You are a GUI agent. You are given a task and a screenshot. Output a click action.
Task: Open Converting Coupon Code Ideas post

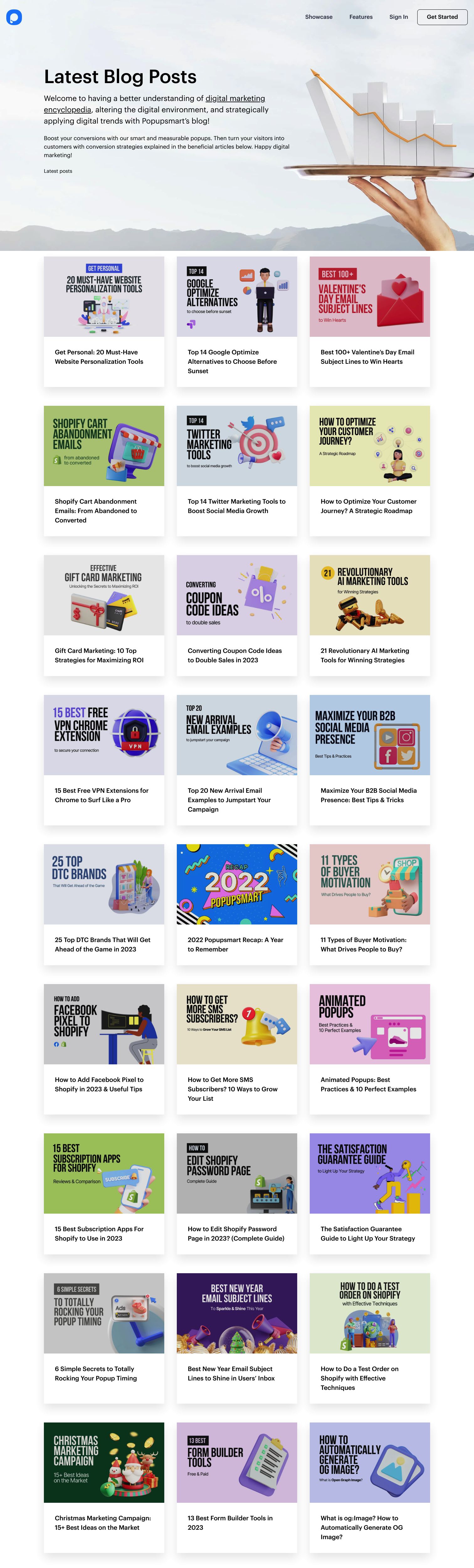pyautogui.click(x=234, y=655)
